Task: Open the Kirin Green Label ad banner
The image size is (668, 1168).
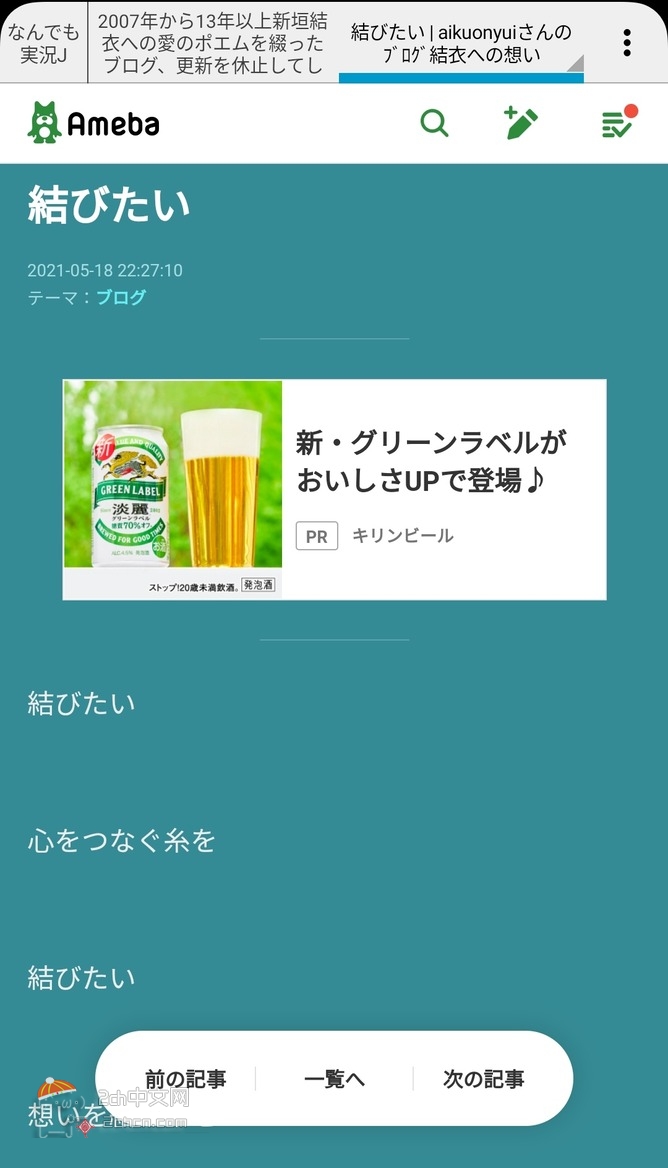Action: pos(334,489)
